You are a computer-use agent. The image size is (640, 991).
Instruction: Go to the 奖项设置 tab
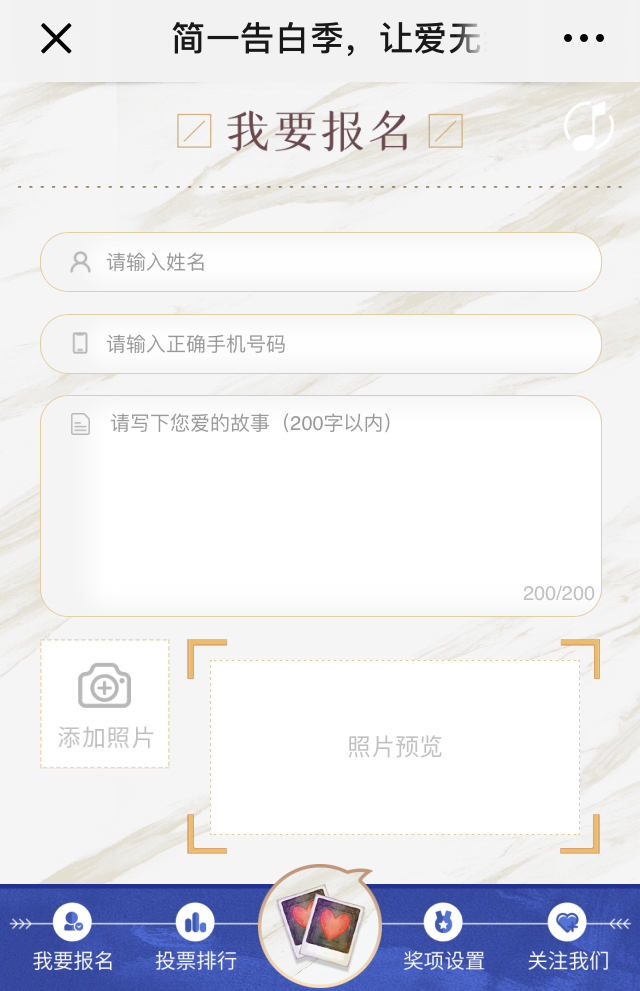(443, 939)
